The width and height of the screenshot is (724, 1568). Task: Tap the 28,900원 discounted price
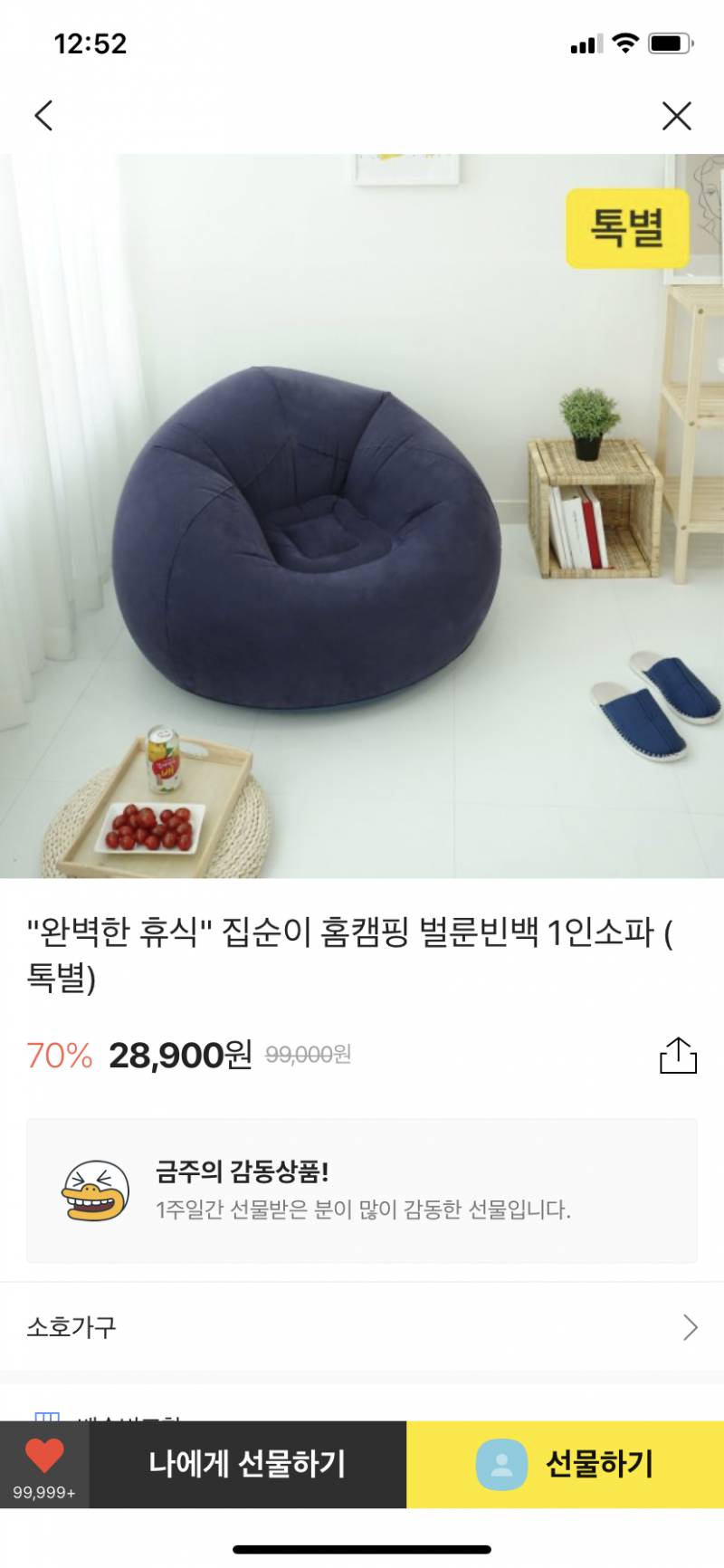(176, 1056)
